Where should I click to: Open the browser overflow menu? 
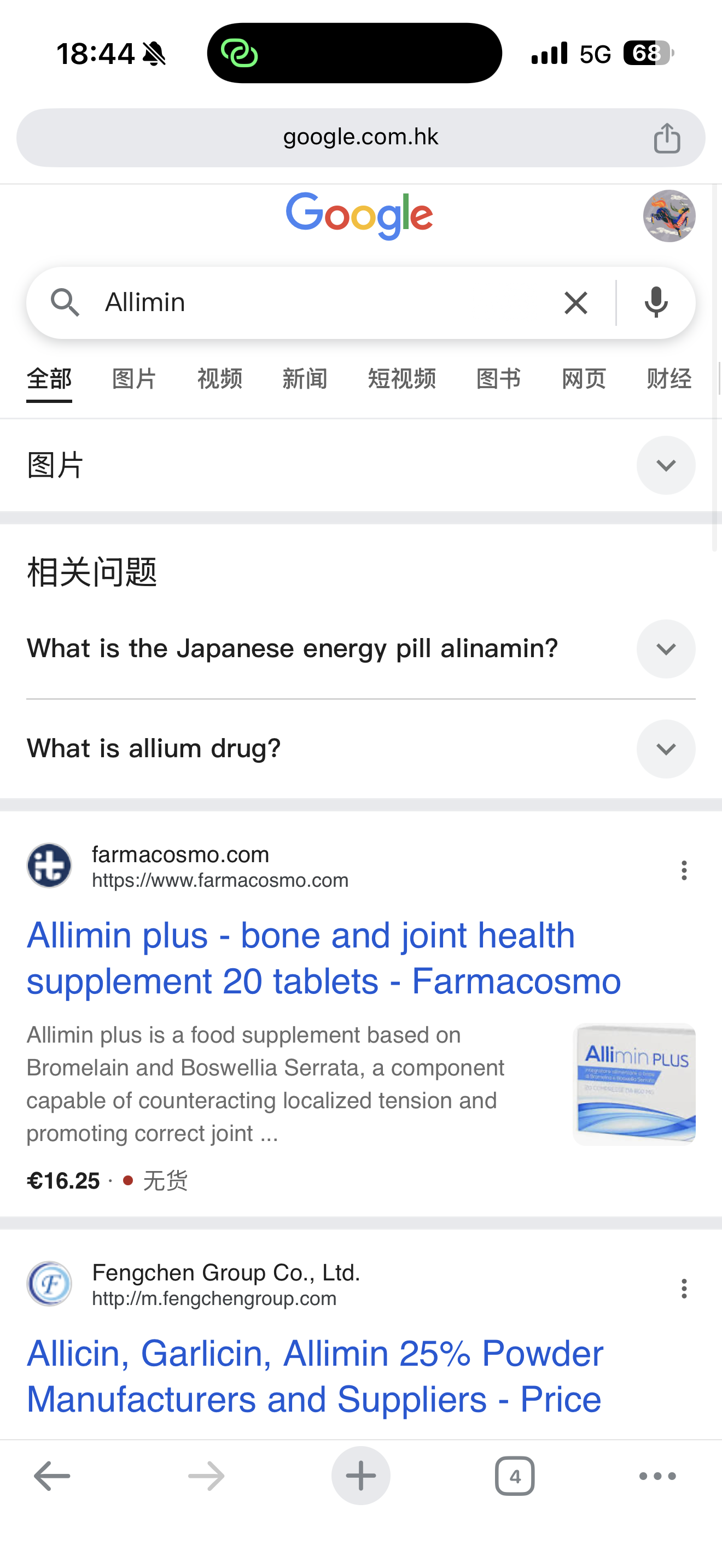coord(656,1475)
